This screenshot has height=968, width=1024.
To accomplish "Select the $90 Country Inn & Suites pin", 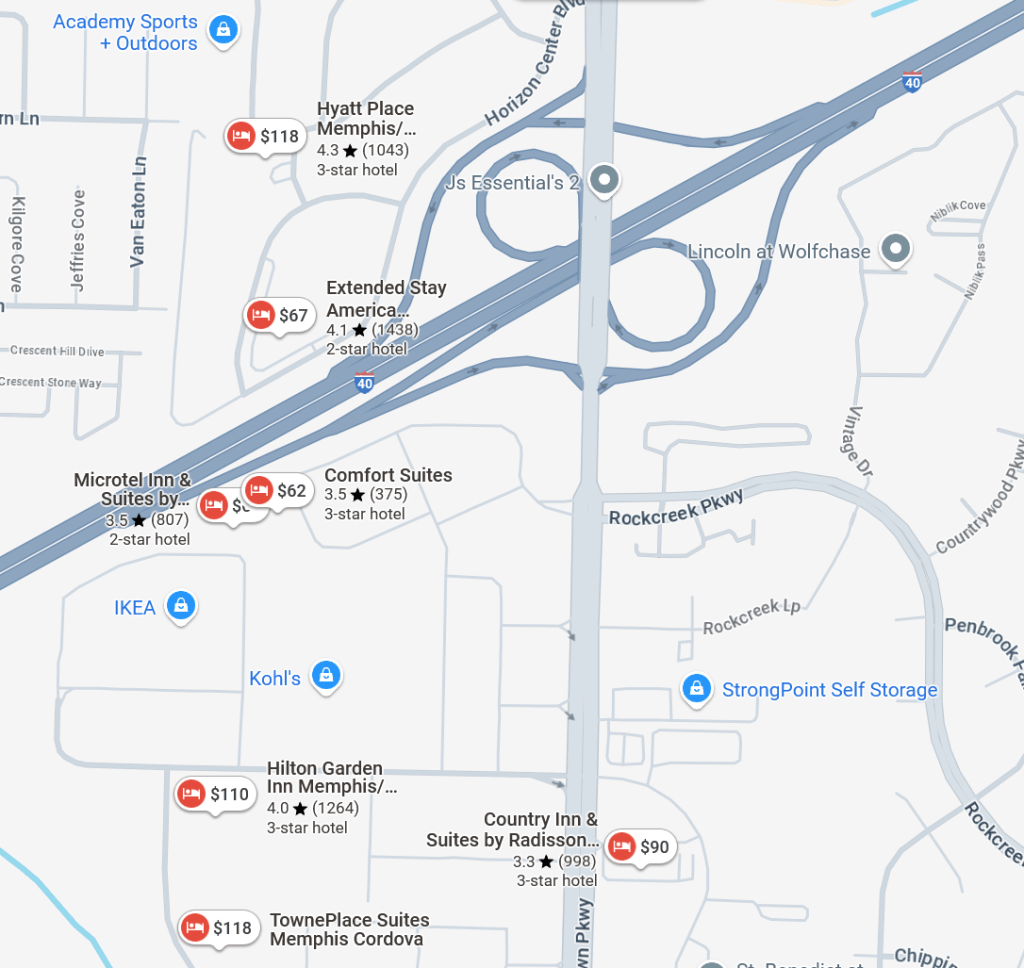I will pos(640,847).
